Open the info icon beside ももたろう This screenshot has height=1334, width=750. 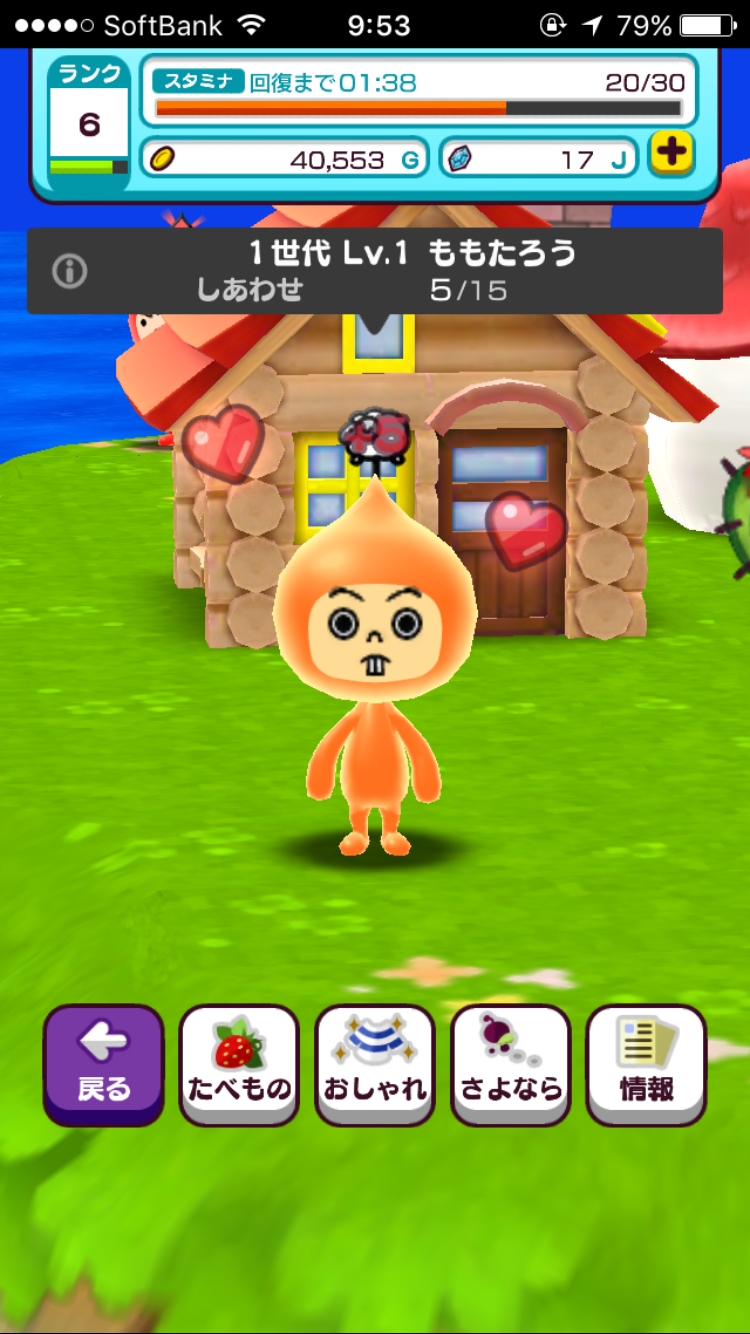coord(70,271)
